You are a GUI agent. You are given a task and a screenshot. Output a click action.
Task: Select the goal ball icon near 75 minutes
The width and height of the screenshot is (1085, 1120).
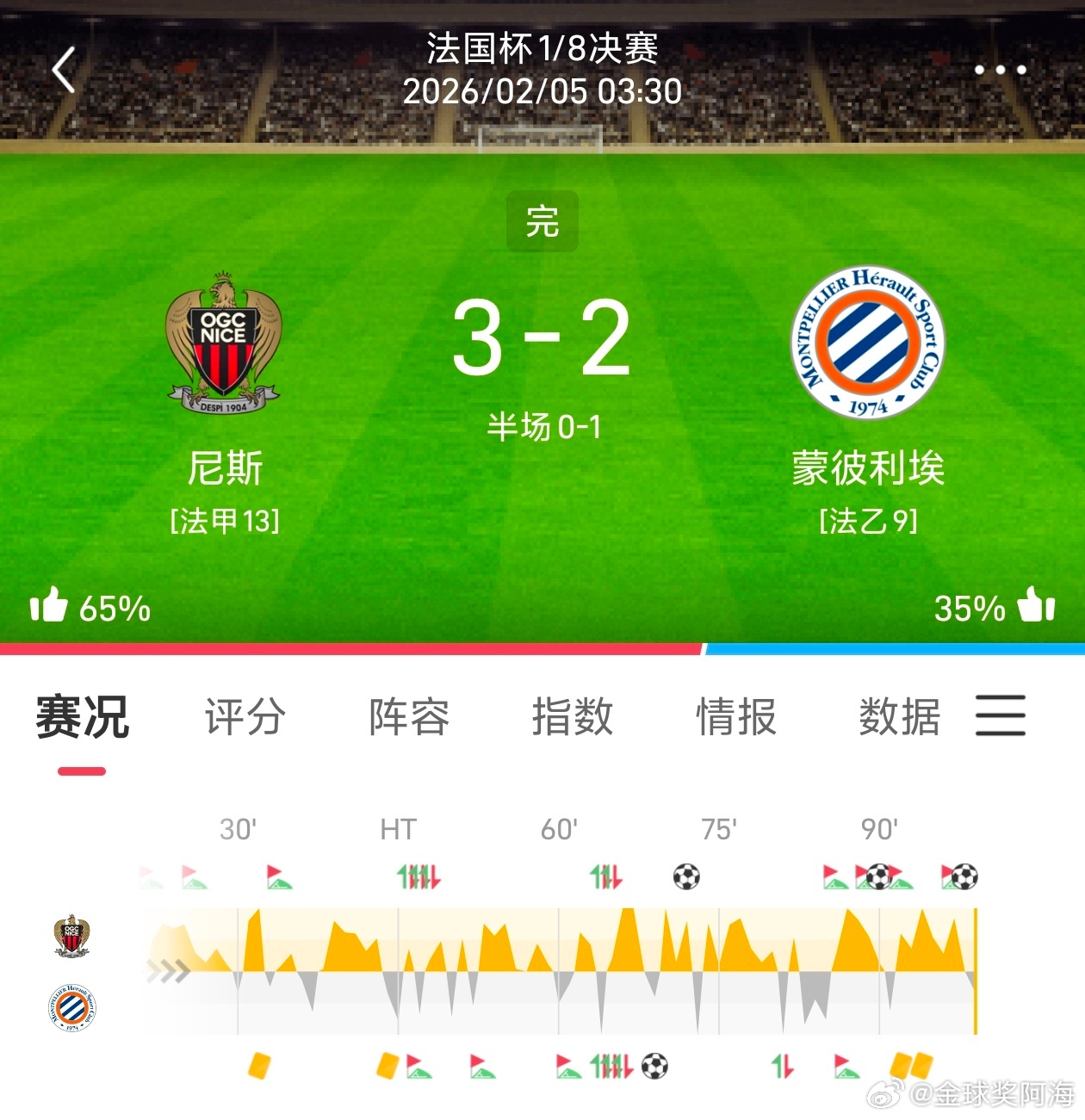click(687, 877)
